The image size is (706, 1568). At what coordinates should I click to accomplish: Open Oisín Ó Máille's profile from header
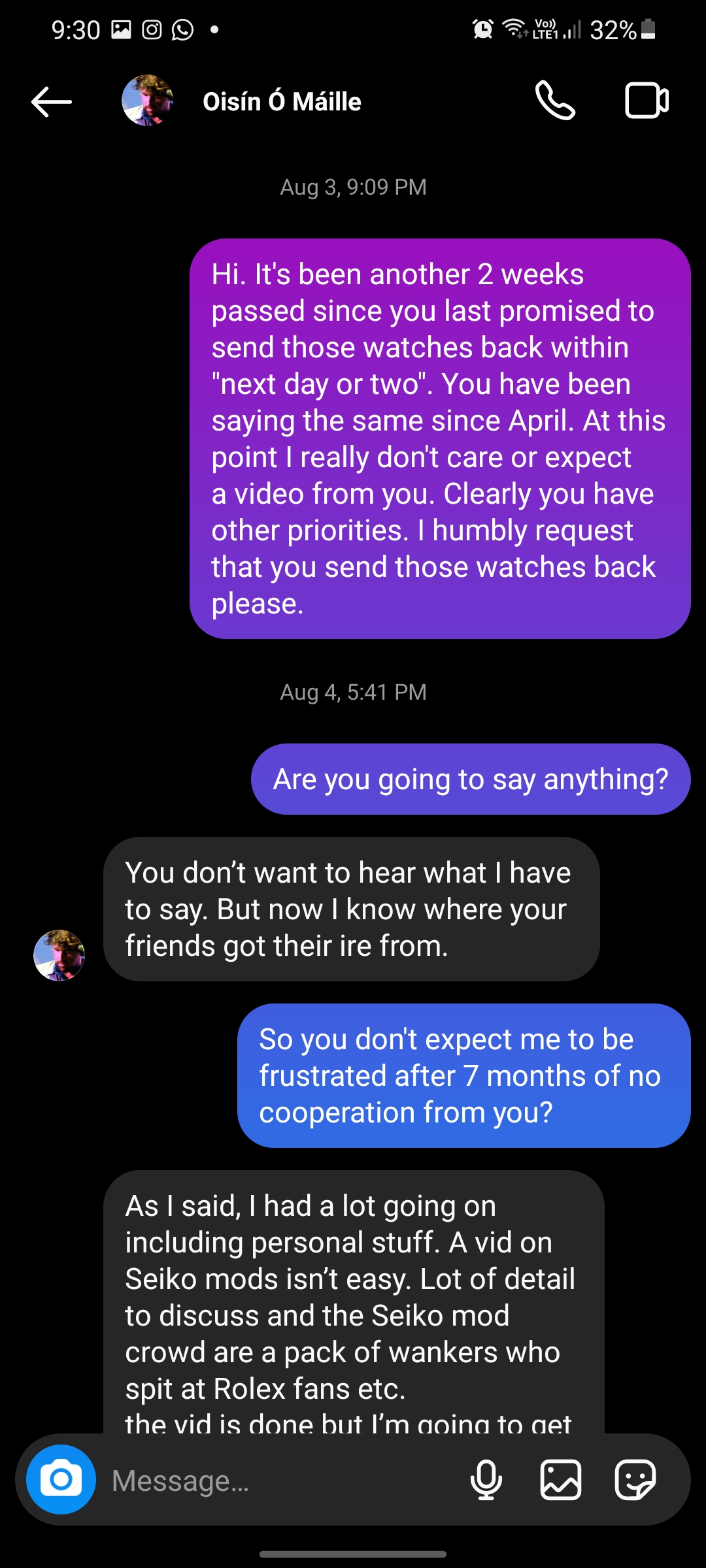[281, 102]
